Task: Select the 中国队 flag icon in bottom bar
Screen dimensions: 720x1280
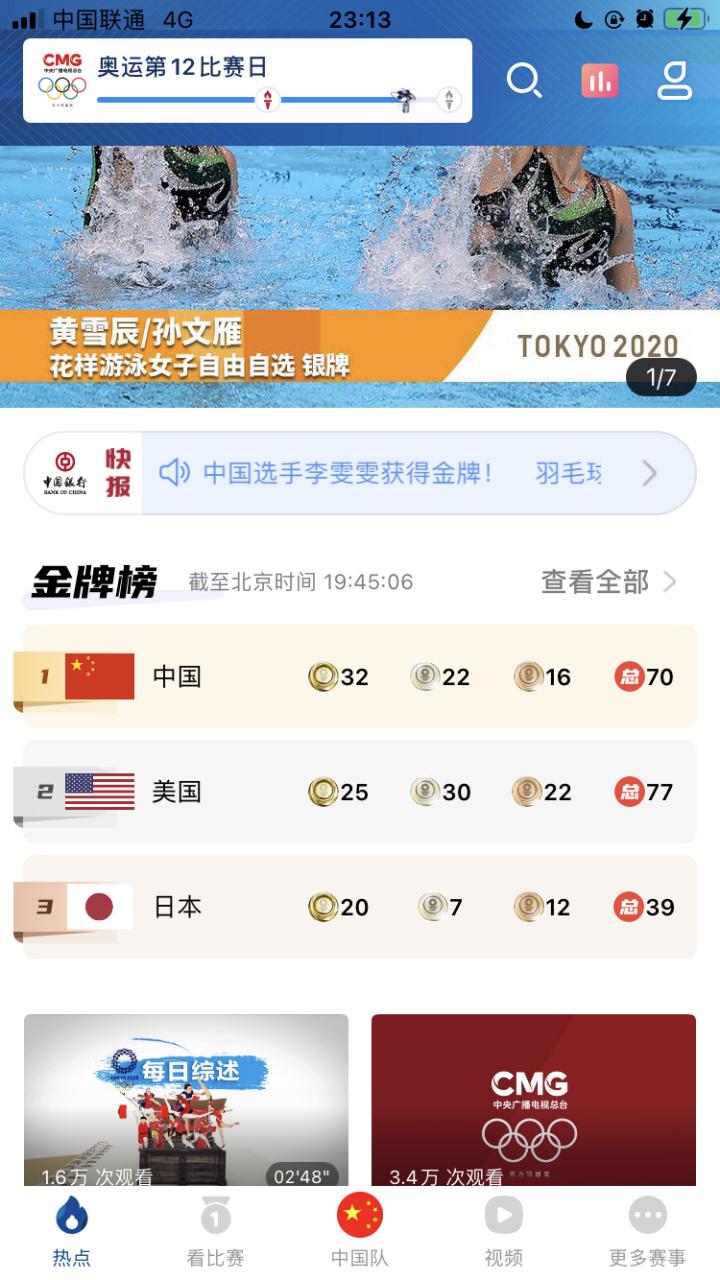Action: coord(359,1213)
